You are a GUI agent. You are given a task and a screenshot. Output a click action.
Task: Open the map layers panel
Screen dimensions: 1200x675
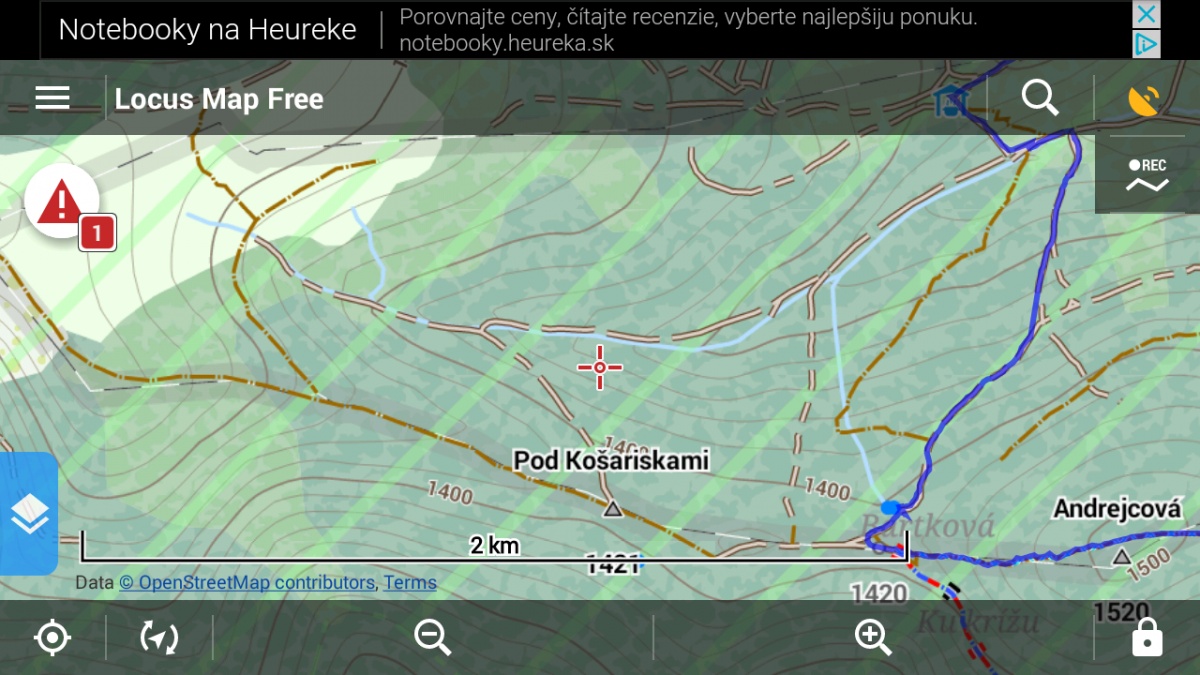(29, 514)
